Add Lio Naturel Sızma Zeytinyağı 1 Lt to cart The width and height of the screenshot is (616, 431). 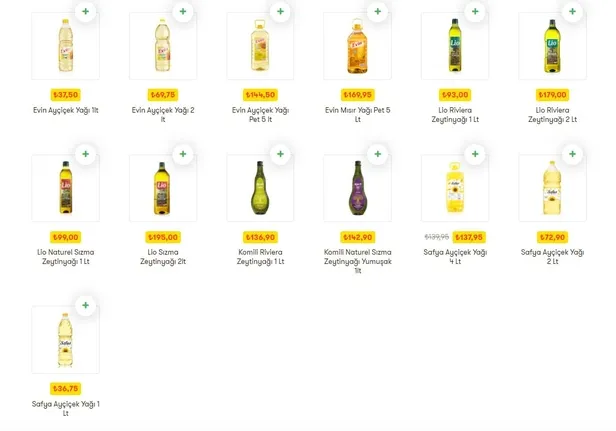[85, 155]
